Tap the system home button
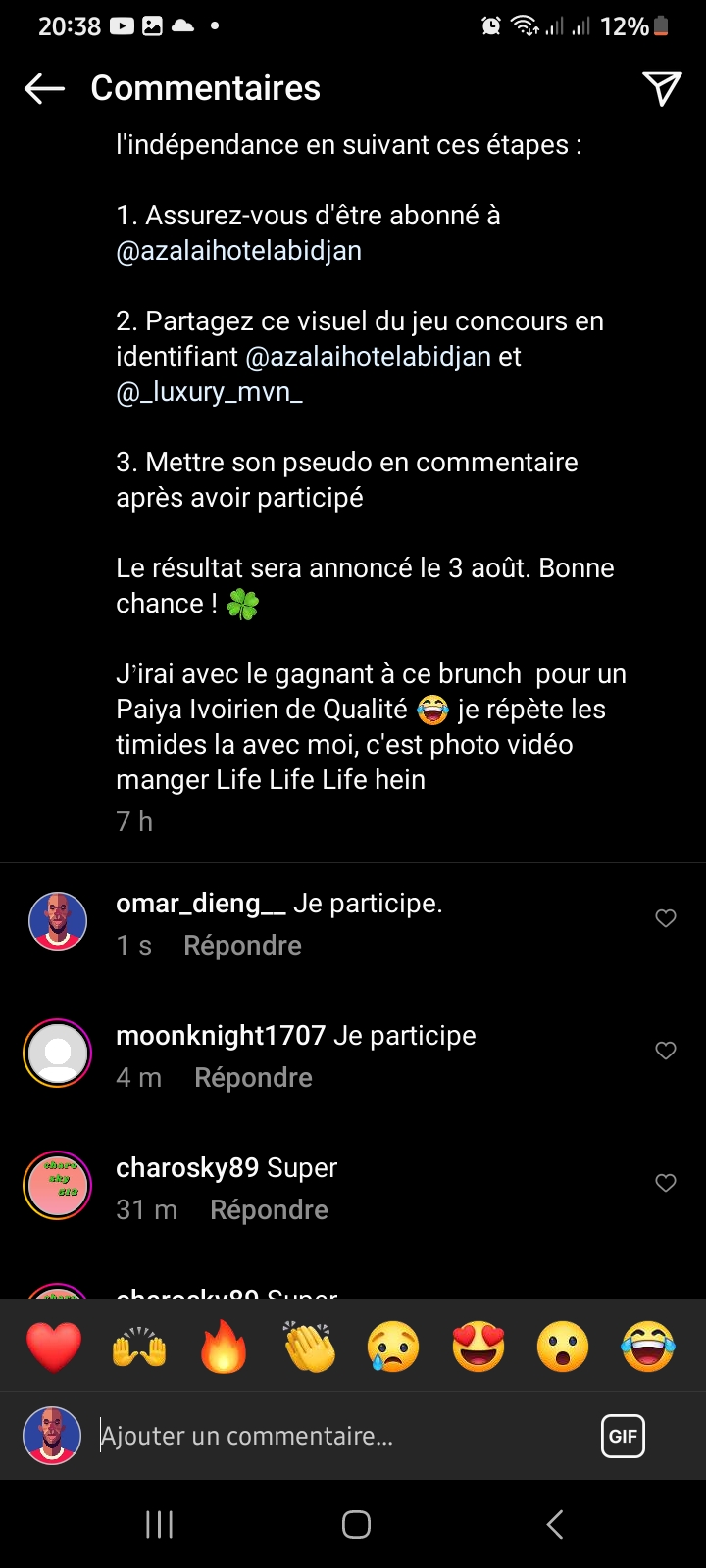 point(356,1524)
